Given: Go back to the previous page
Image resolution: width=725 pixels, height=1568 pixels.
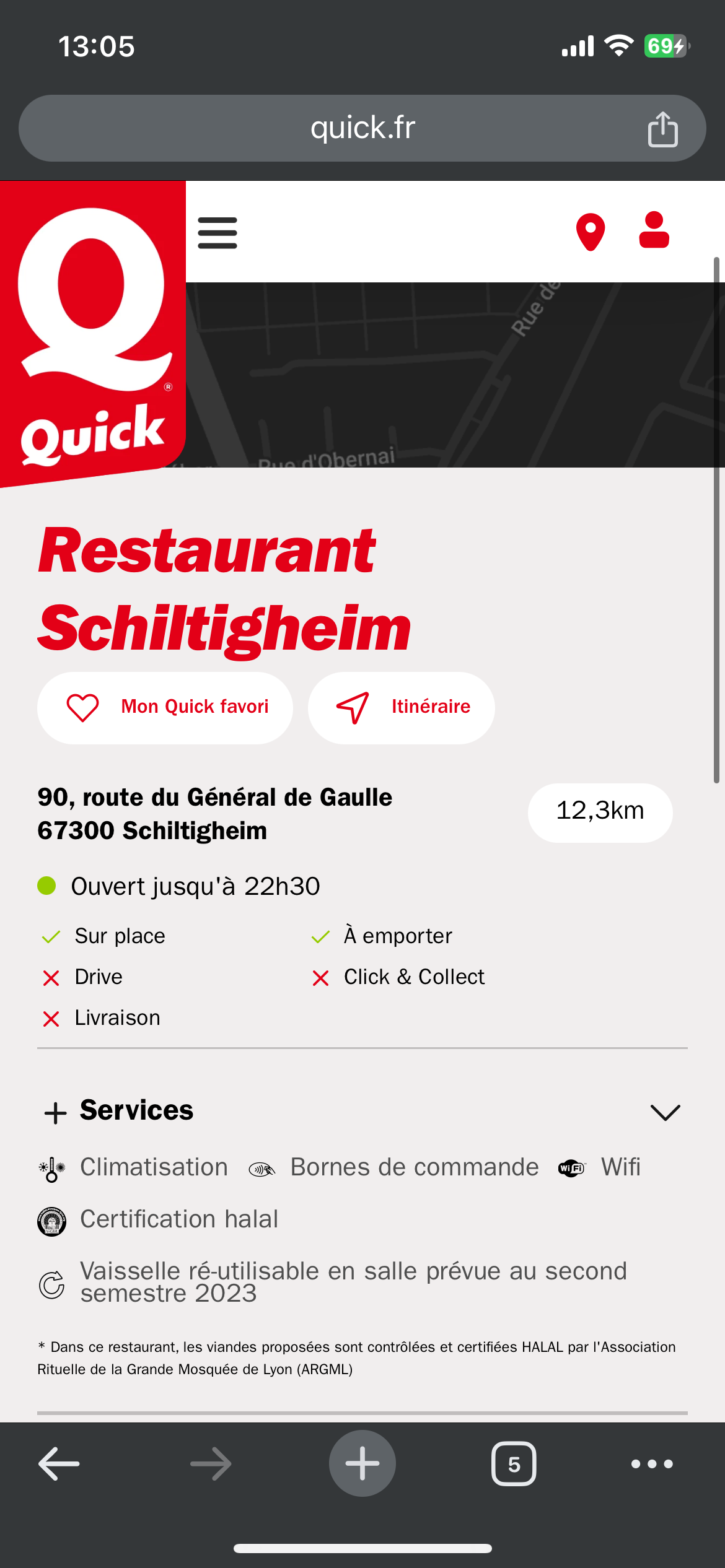Looking at the screenshot, I should (x=59, y=1464).
